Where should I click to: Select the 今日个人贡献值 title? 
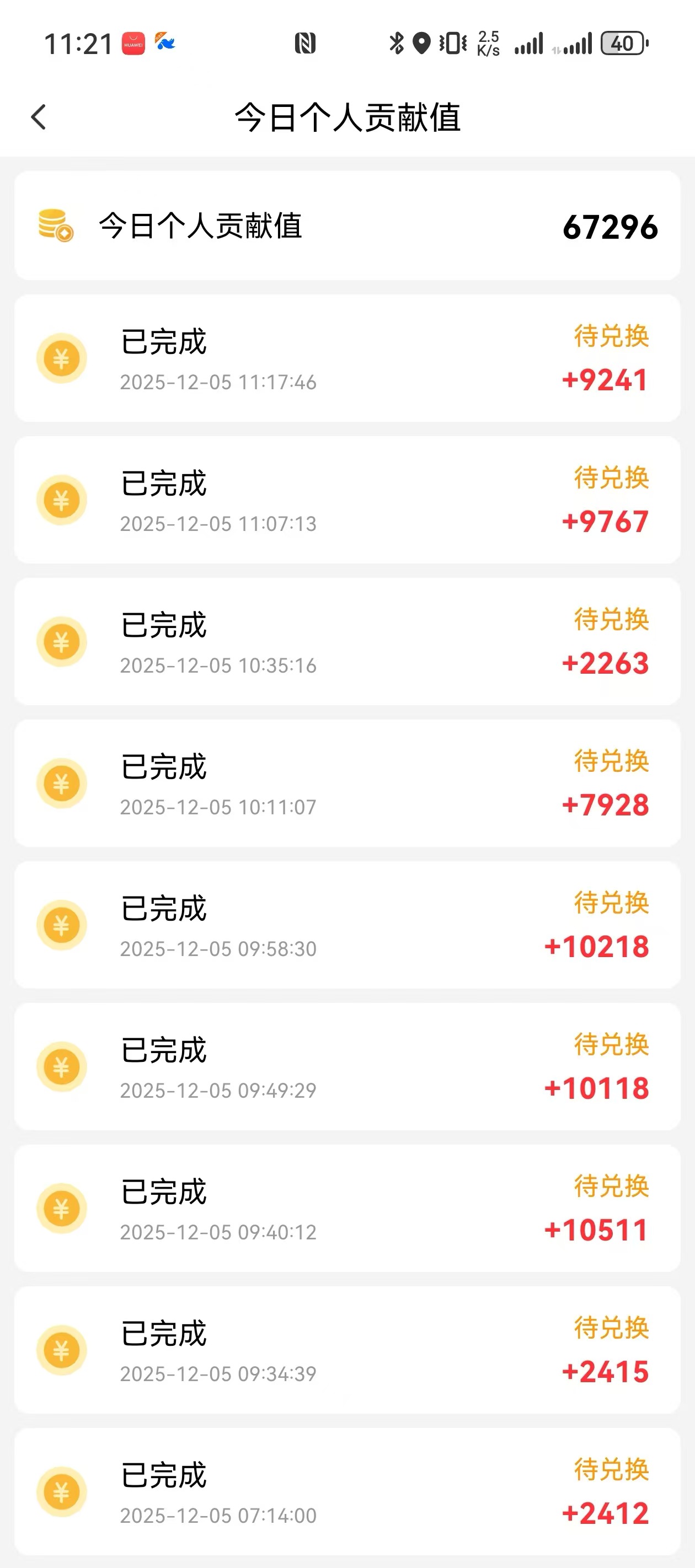point(349,118)
